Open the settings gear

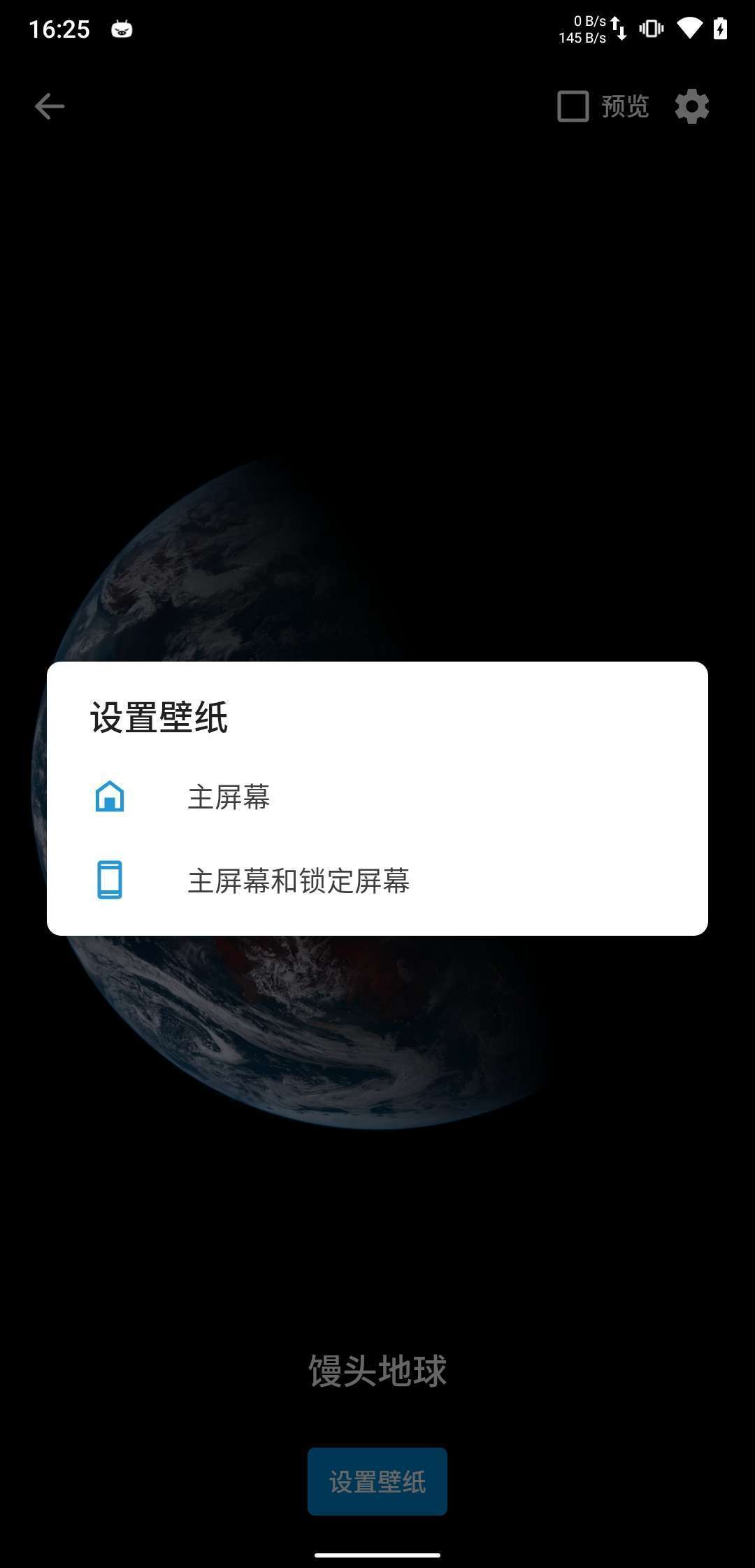pyautogui.click(x=691, y=106)
